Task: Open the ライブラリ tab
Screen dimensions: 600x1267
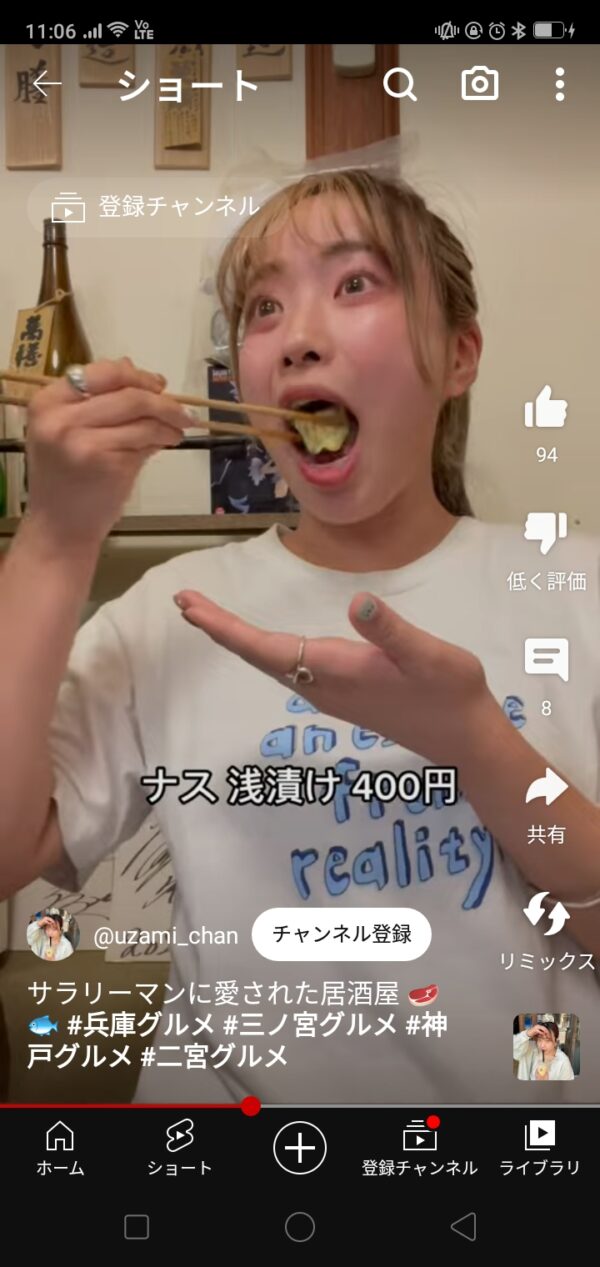Action: click(x=540, y=1147)
